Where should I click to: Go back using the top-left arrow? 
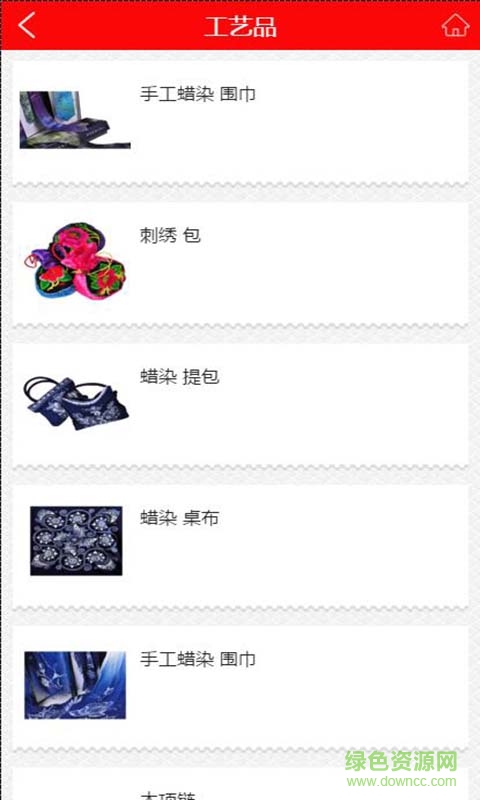coord(27,25)
